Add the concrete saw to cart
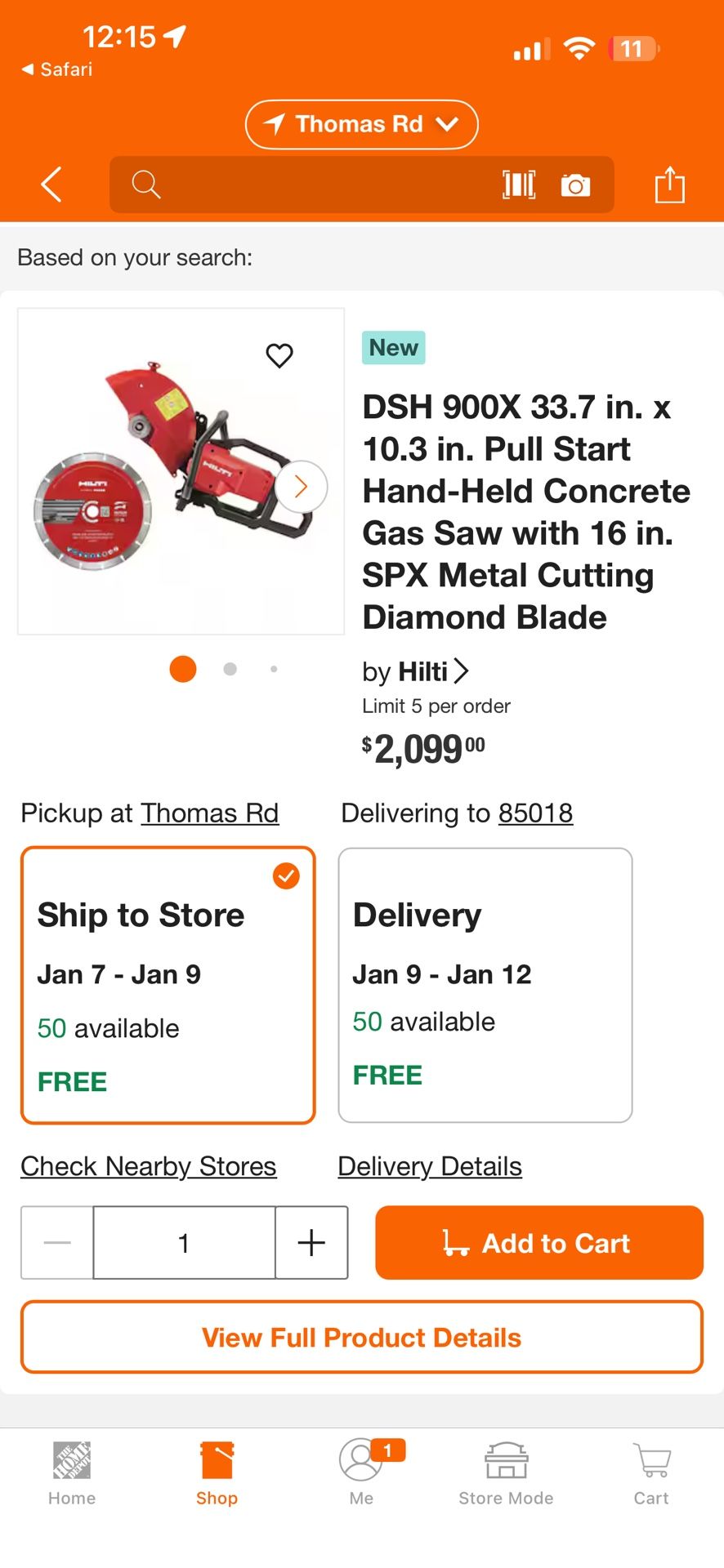 (539, 1242)
